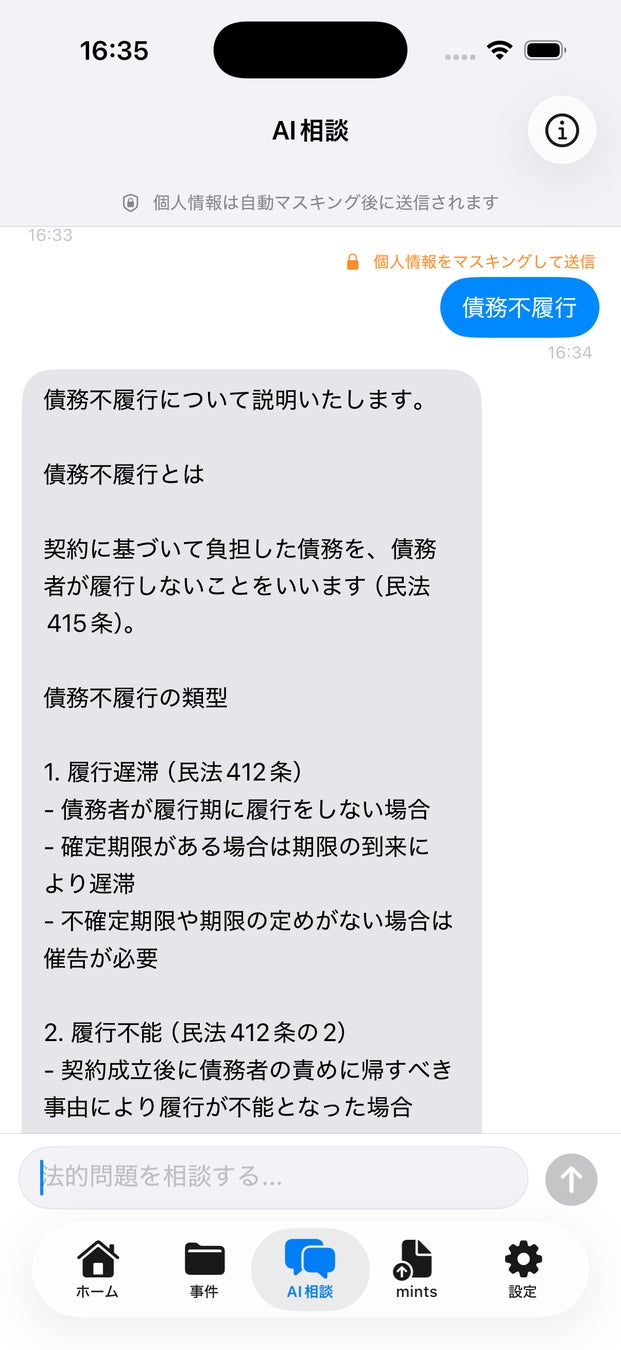Go to the mints tab
Image resolution: width=621 pixels, height=1350 pixels.
pos(416,1269)
